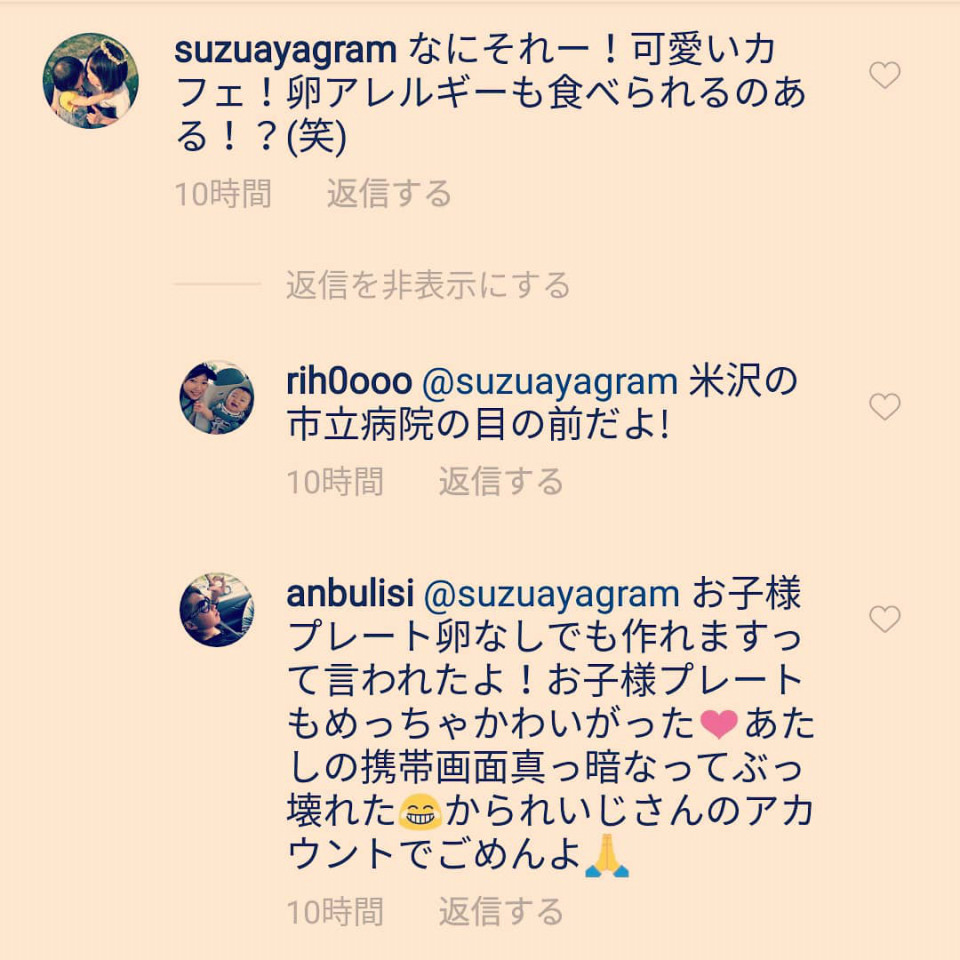
Task: Reply to anbulisi's comment
Action: pos(501,911)
